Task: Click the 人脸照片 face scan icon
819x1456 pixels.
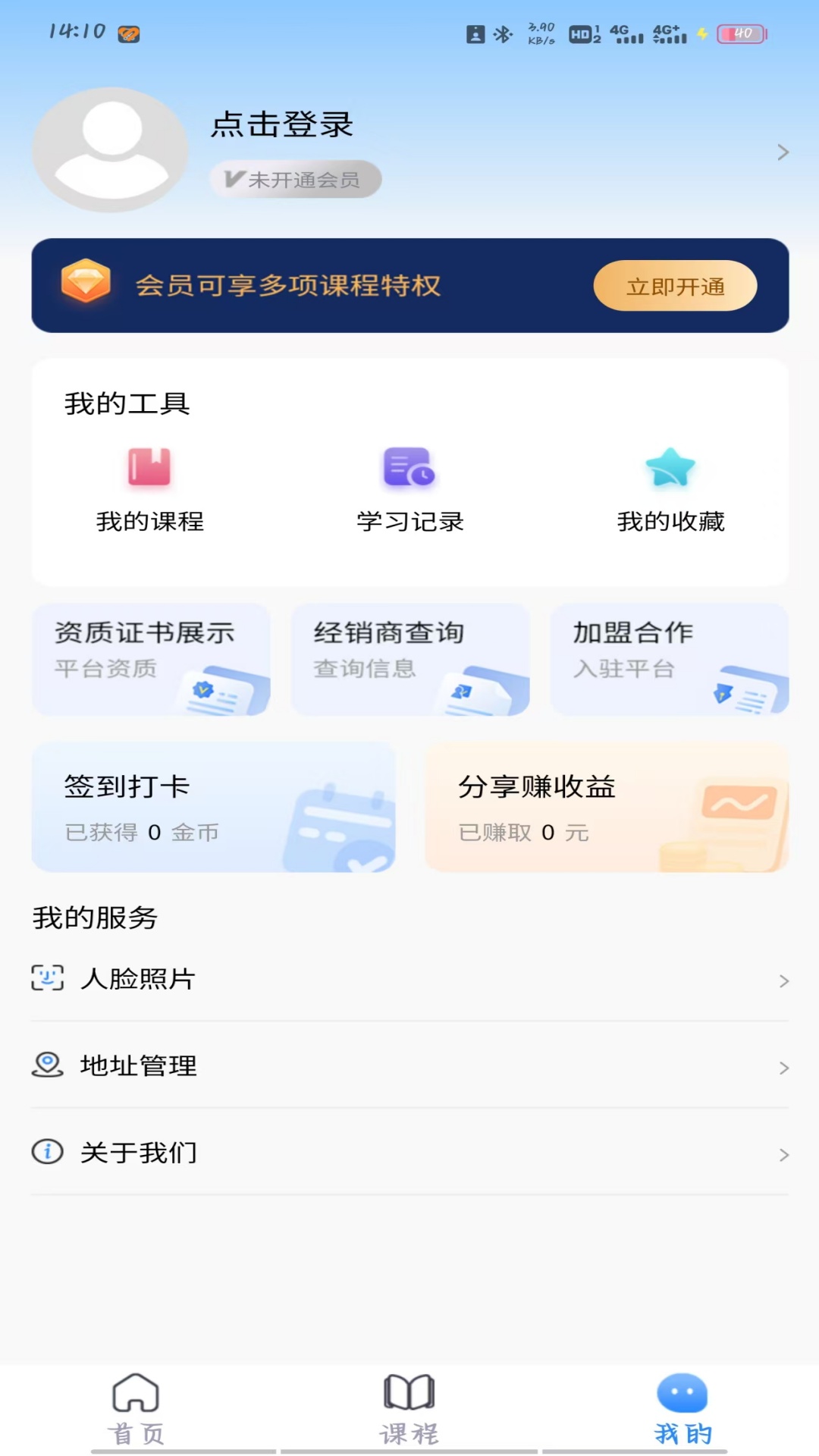Action: [47, 979]
